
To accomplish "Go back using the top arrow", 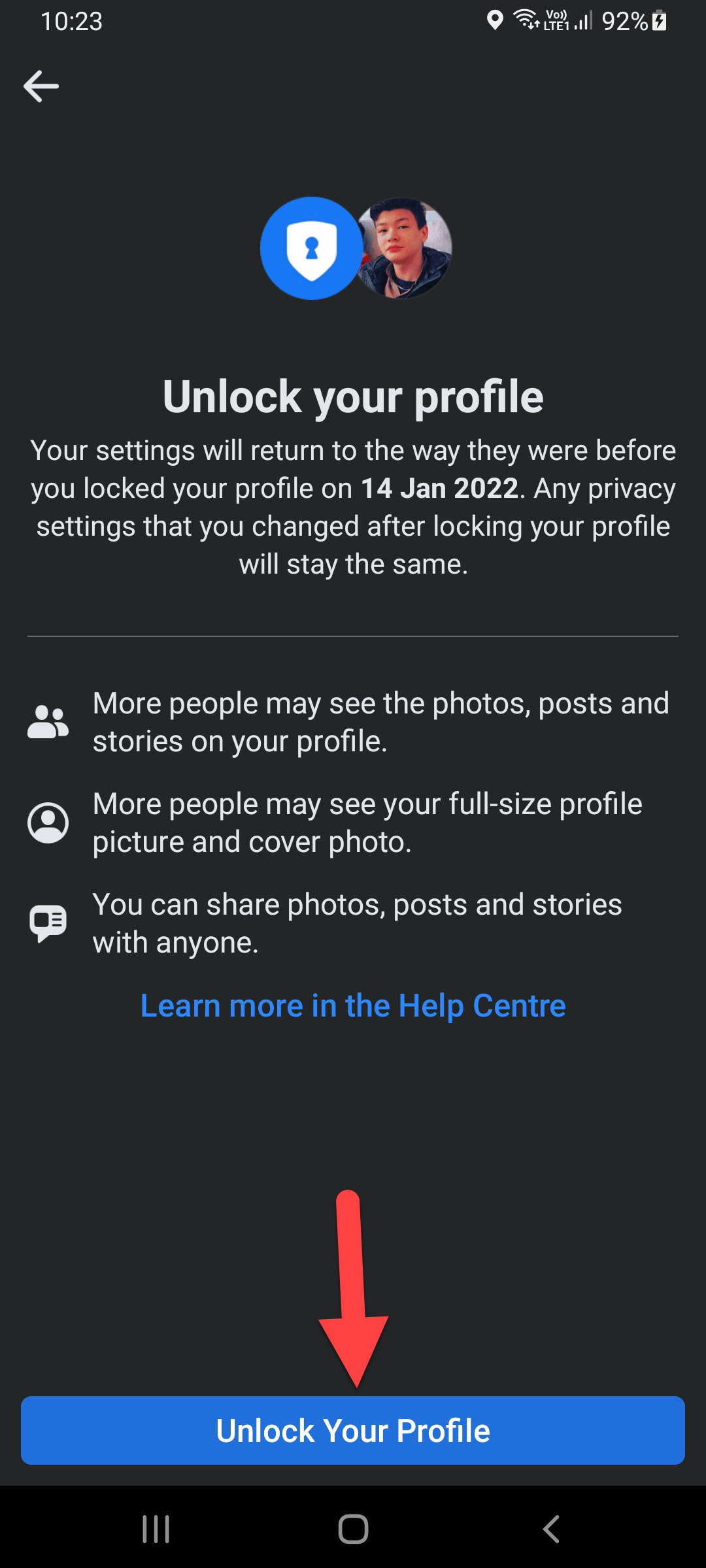I will (41, 86).
